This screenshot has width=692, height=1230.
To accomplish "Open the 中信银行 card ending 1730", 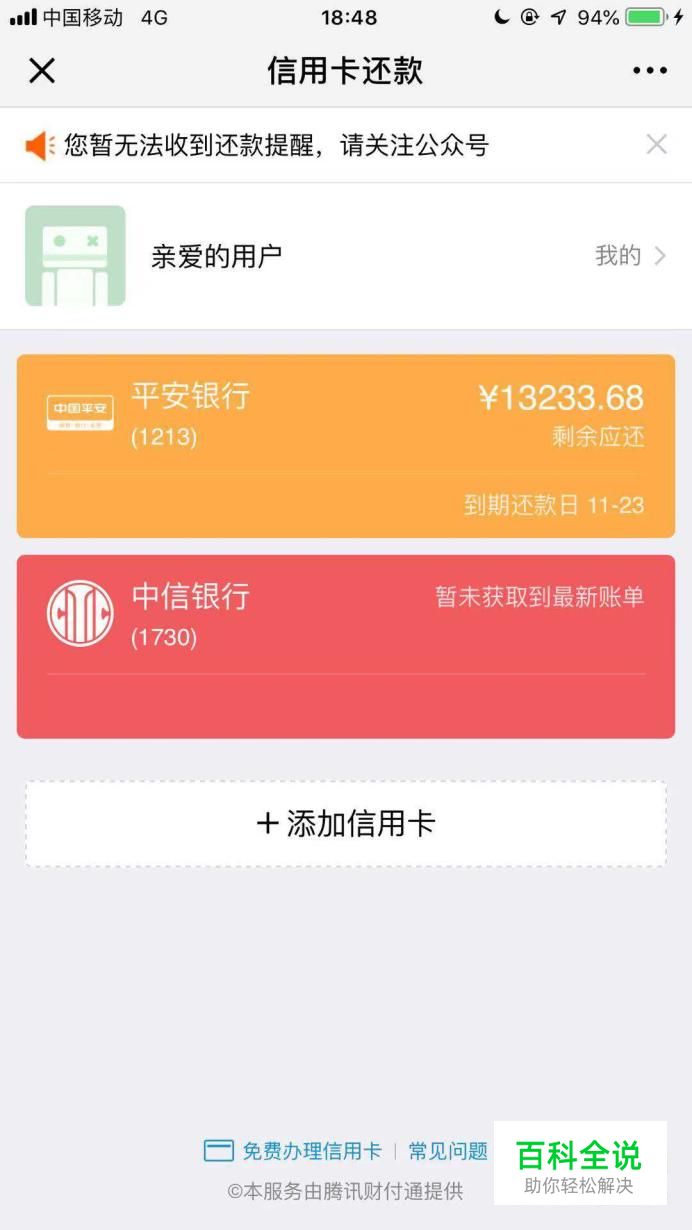I will point(346,647).
